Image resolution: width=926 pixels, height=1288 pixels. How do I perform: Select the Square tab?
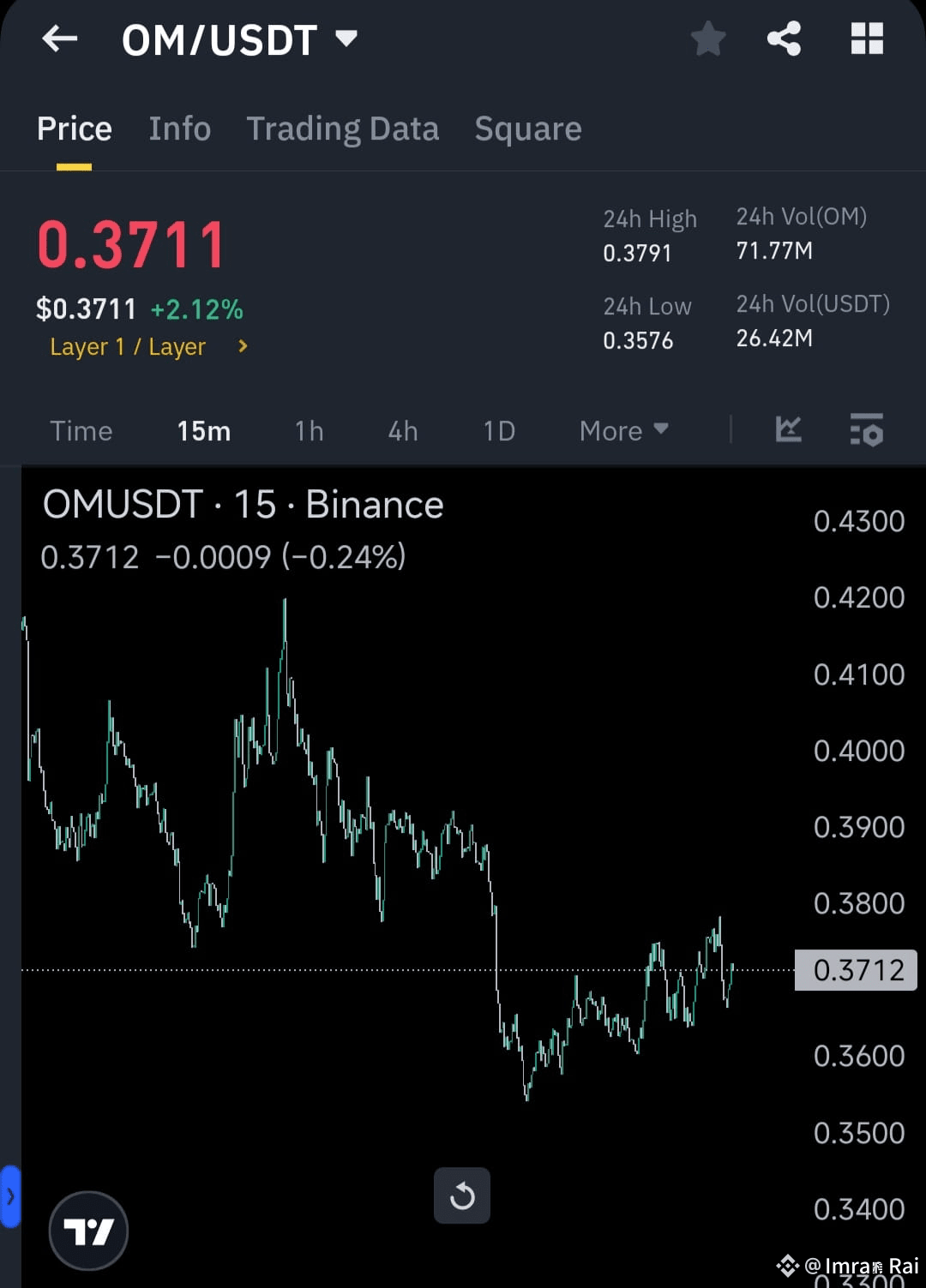[528, 129]
